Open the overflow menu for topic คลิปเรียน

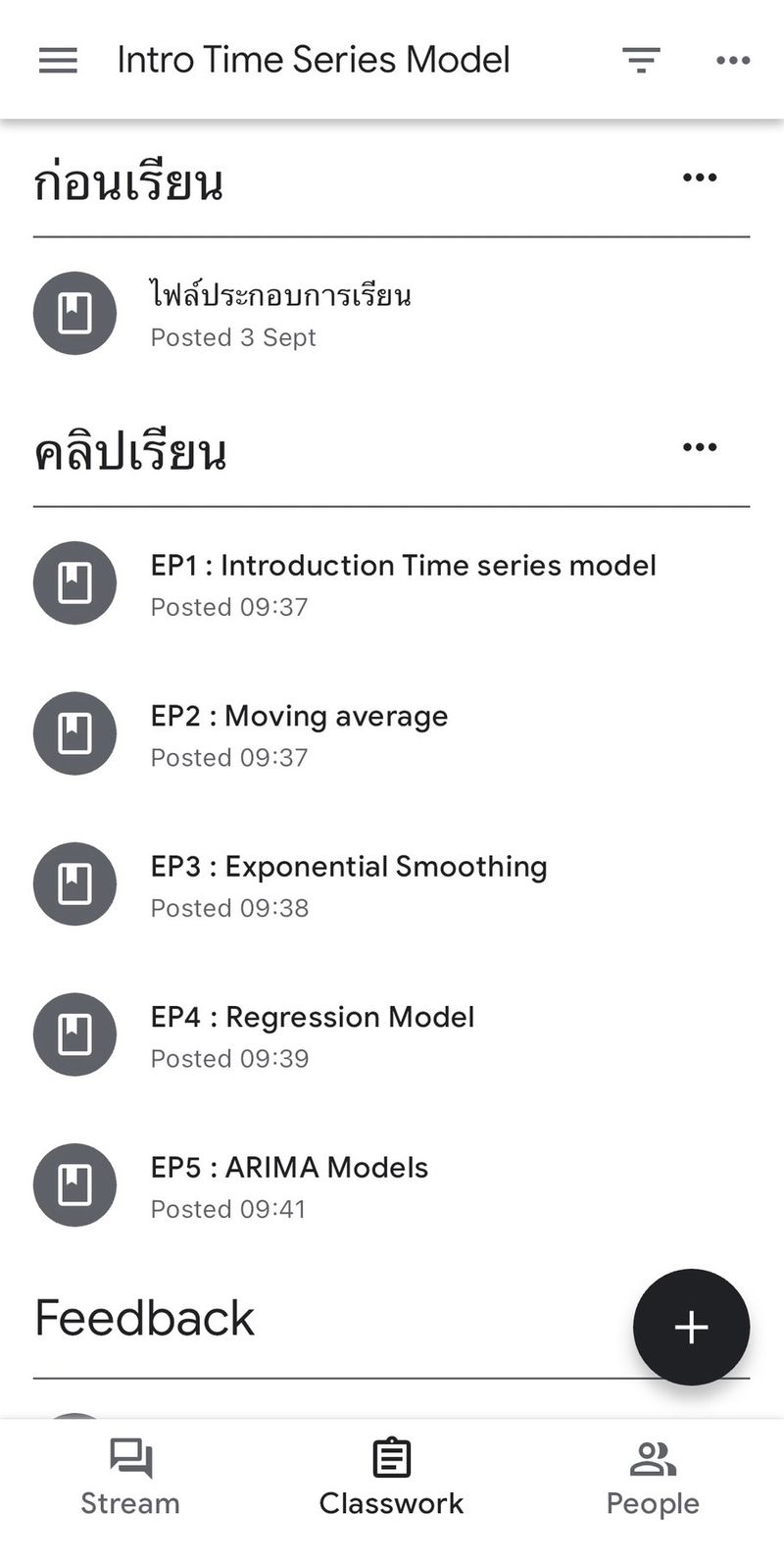pyautogui.click(x=700, y=446)
